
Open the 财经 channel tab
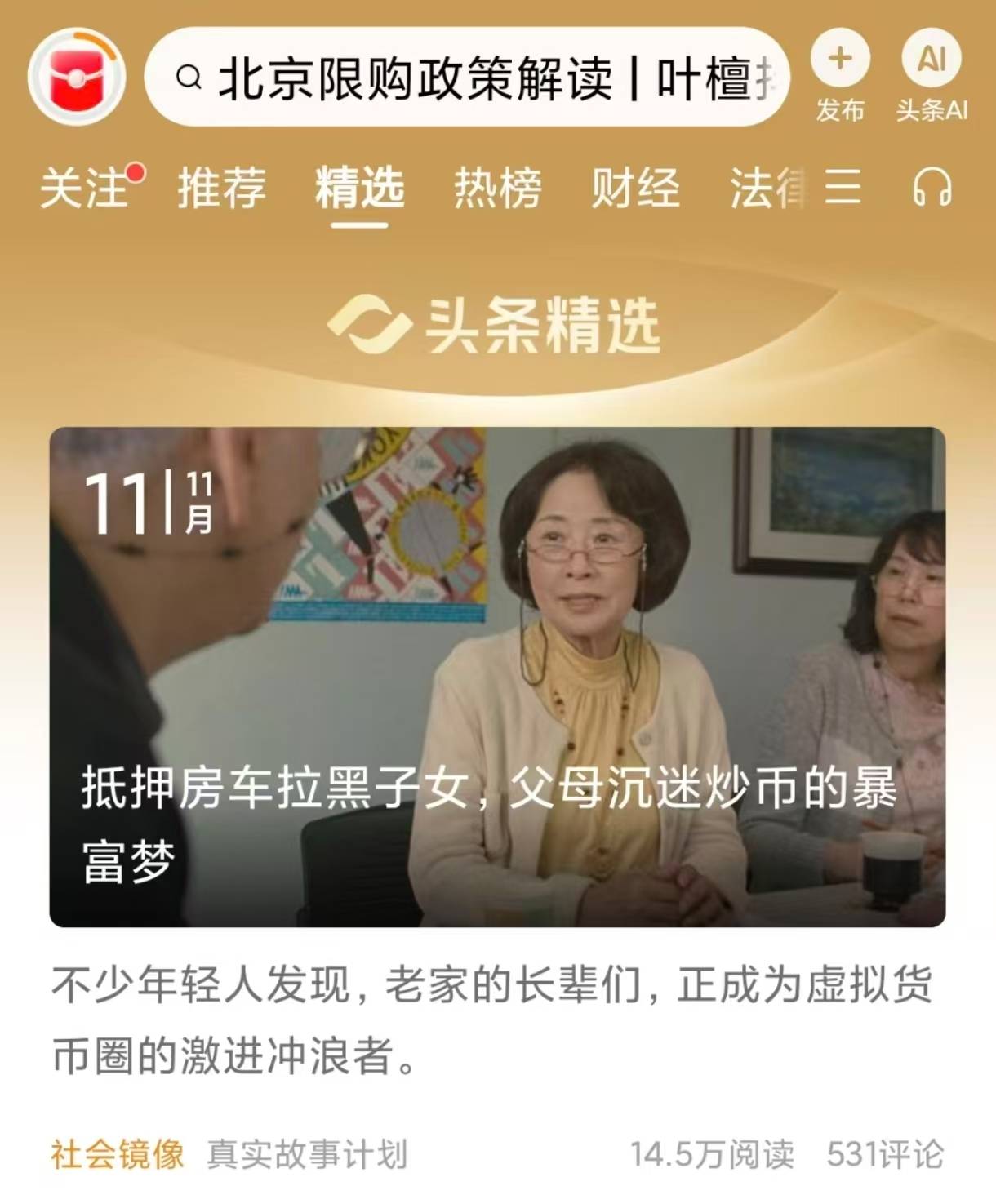point(636,188)
